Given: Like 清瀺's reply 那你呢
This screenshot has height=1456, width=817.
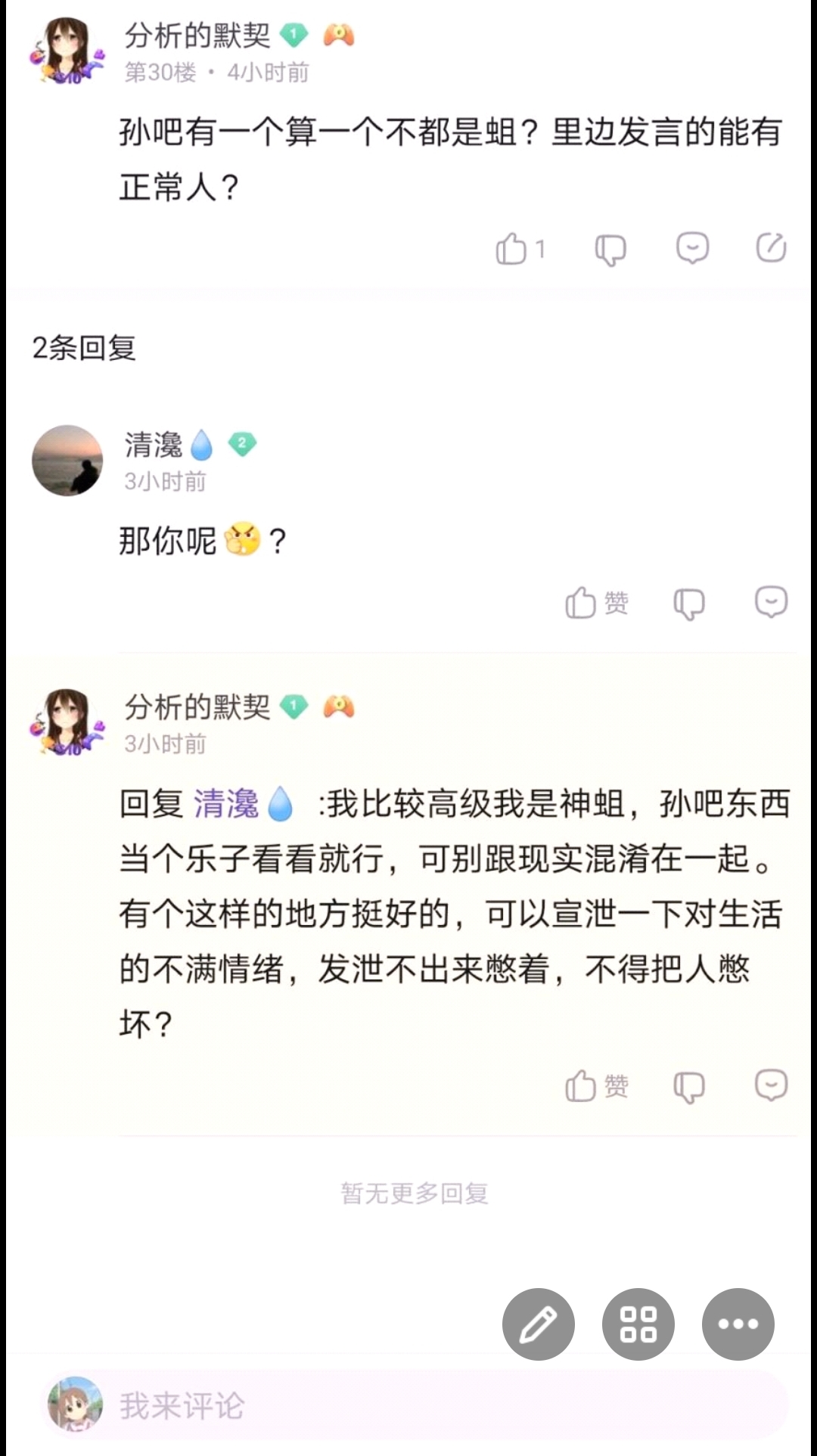Looking at the screenshot, I should 597,603.
